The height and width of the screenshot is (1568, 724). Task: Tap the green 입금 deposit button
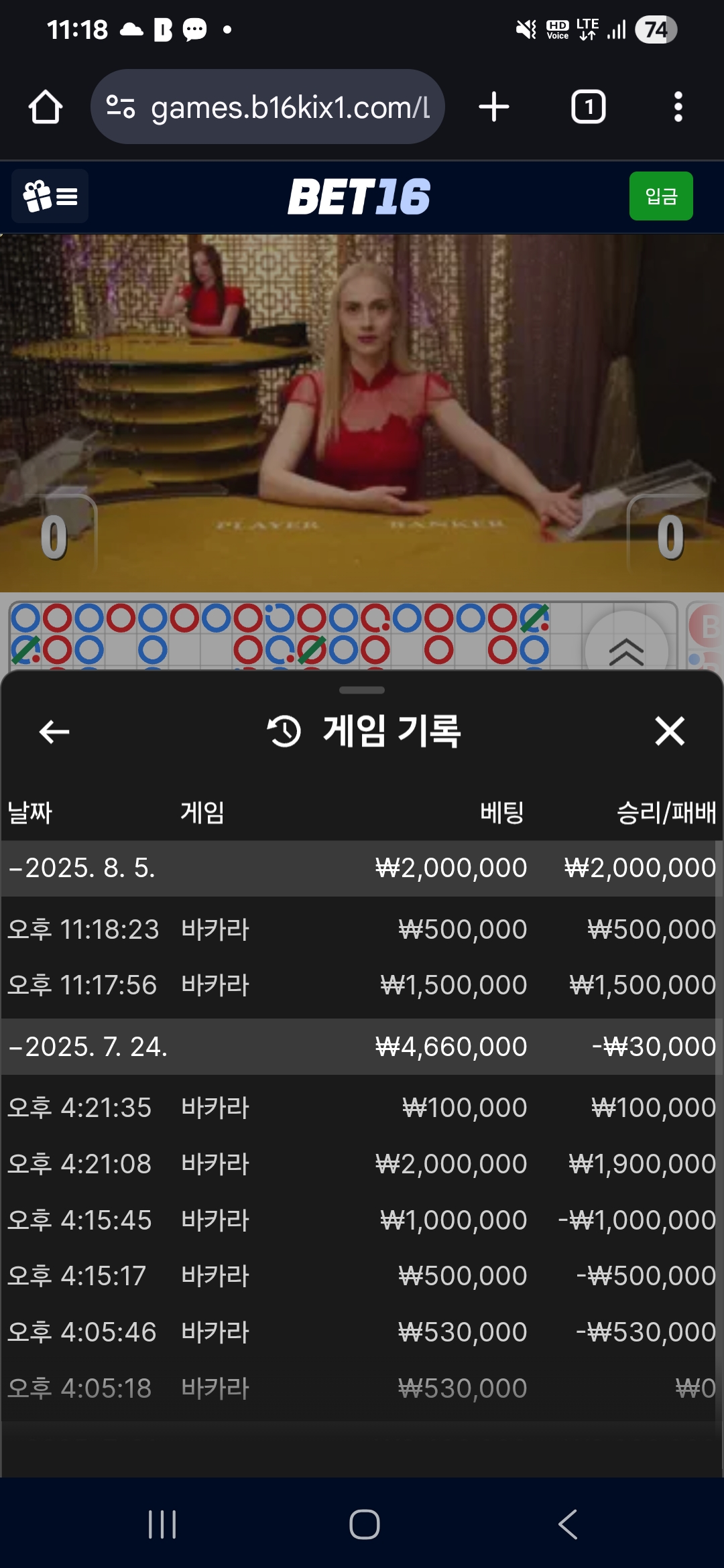[661, 196]
